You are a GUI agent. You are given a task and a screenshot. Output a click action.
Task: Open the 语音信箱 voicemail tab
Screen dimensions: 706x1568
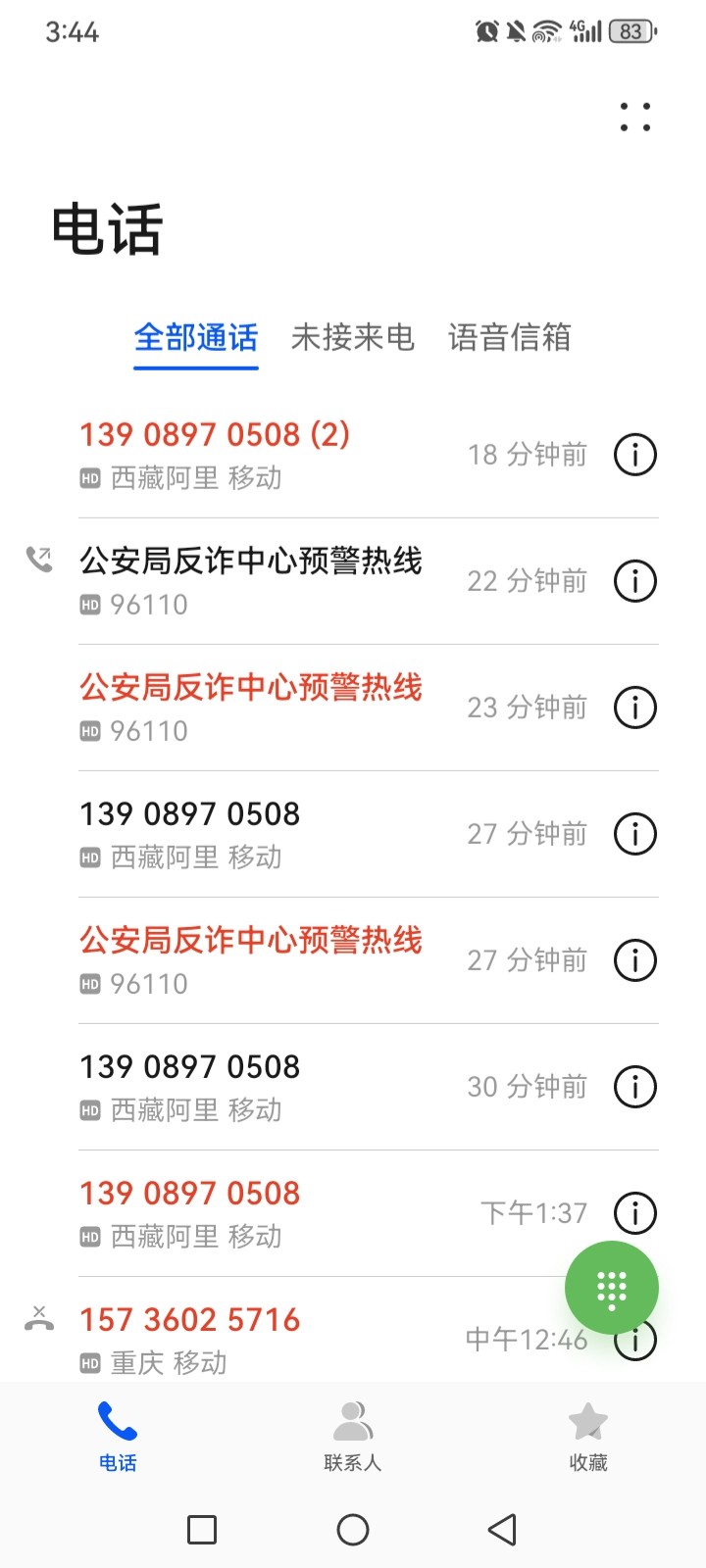pyautogui.click(x=511, y=337)
